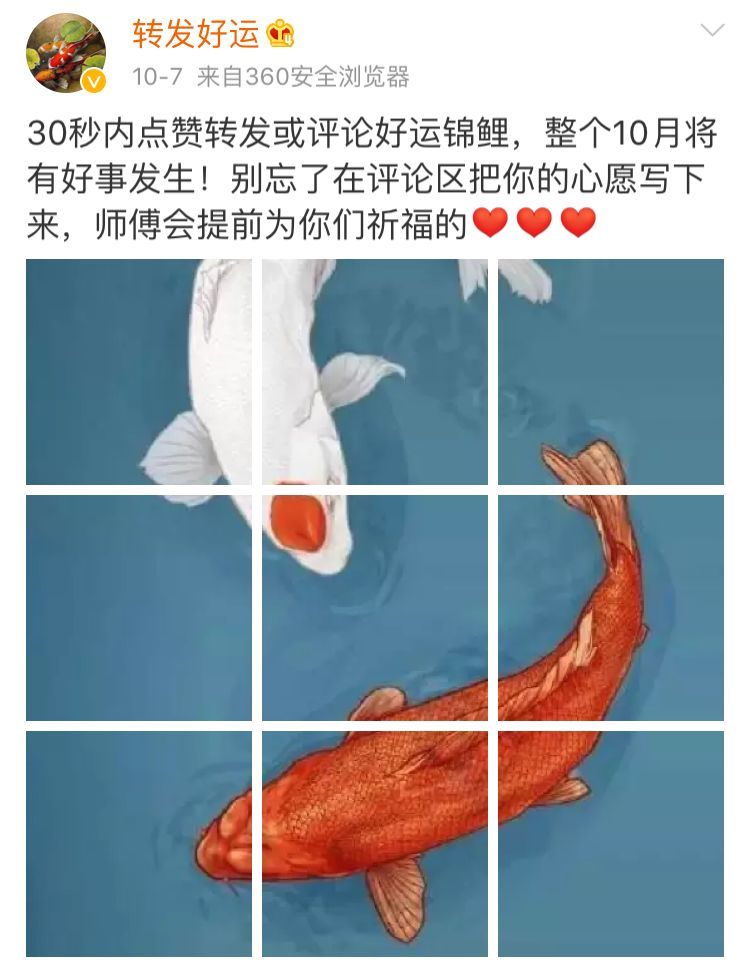Open the 转发好运 profile avatar
Screen dimensions: 750x973
(x=65, y=53)
